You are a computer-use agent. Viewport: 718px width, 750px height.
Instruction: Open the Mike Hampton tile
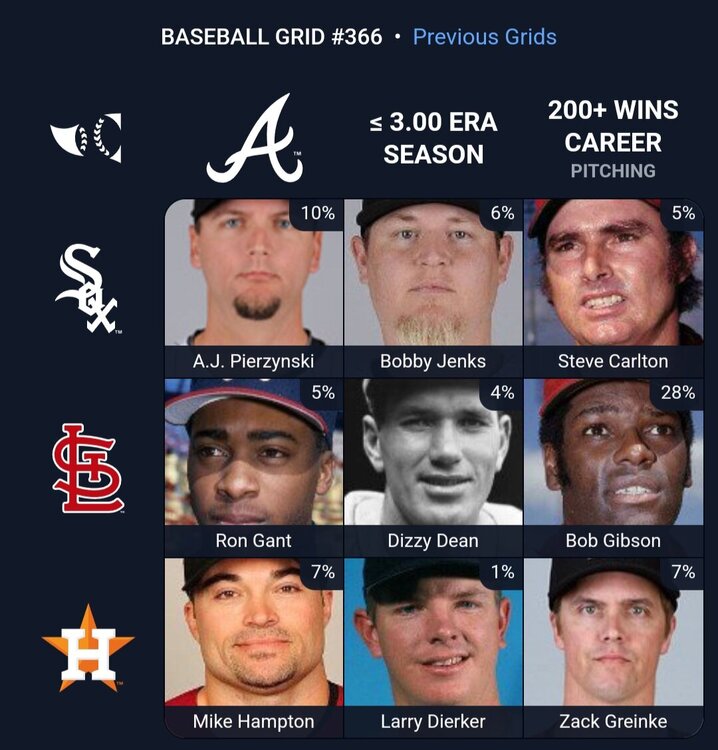pyautogui.click(x=254, y=647)
